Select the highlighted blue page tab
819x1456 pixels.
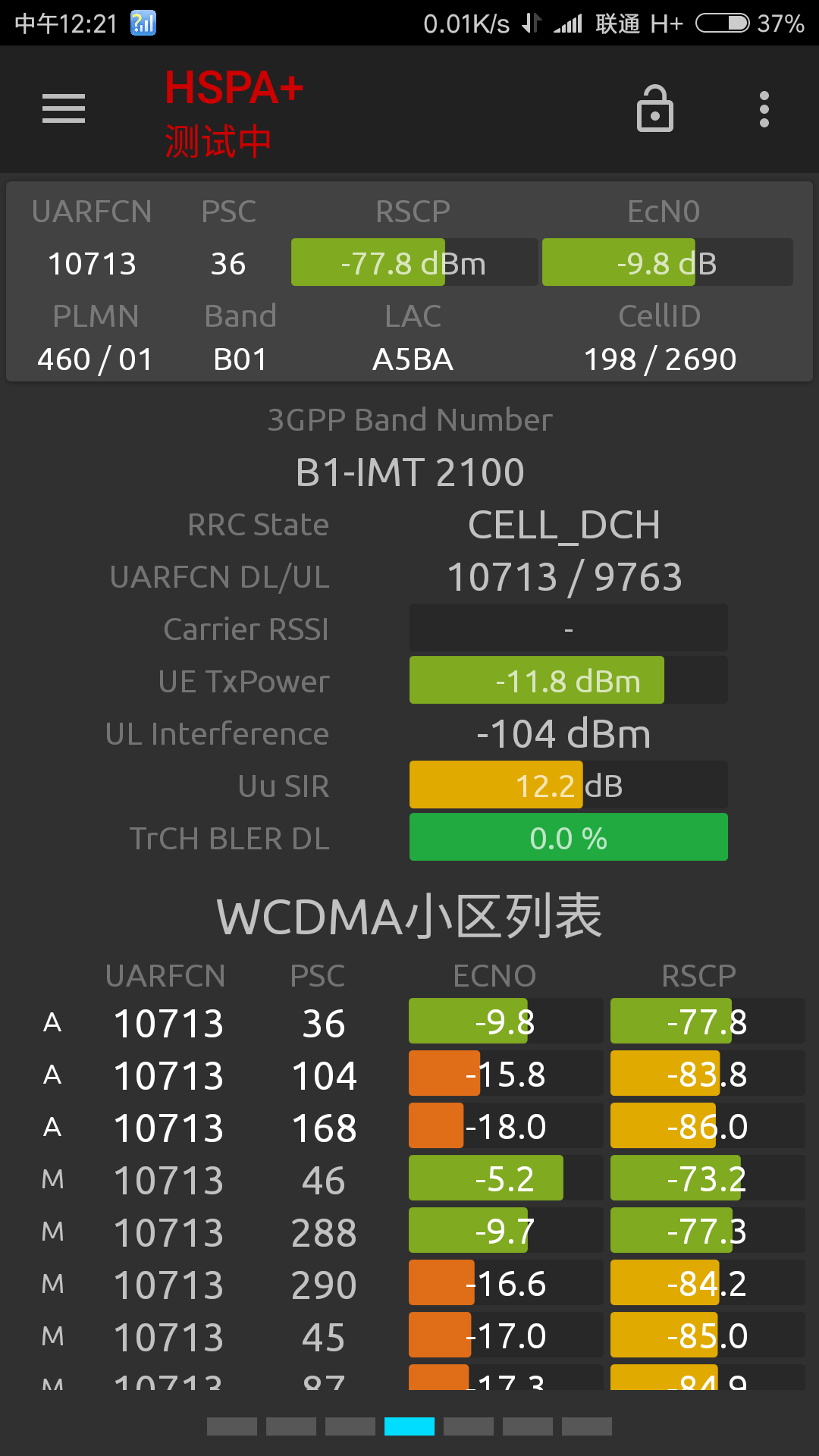coord(409,1426)
